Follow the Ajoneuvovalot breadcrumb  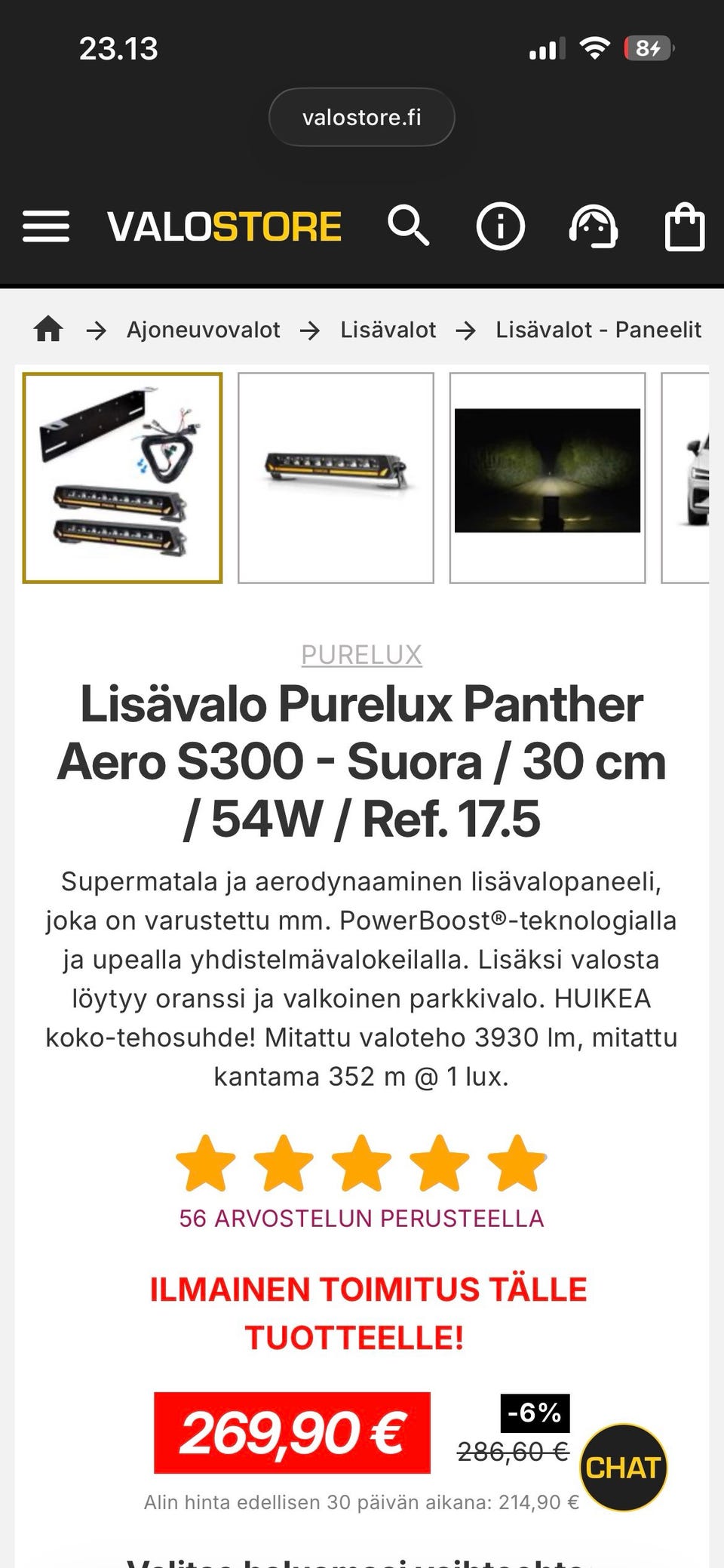(203, 329)
